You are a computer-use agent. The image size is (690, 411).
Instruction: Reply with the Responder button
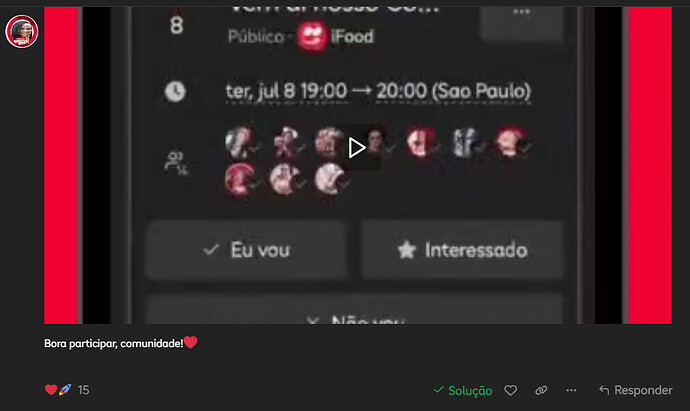tap(635, 390)
